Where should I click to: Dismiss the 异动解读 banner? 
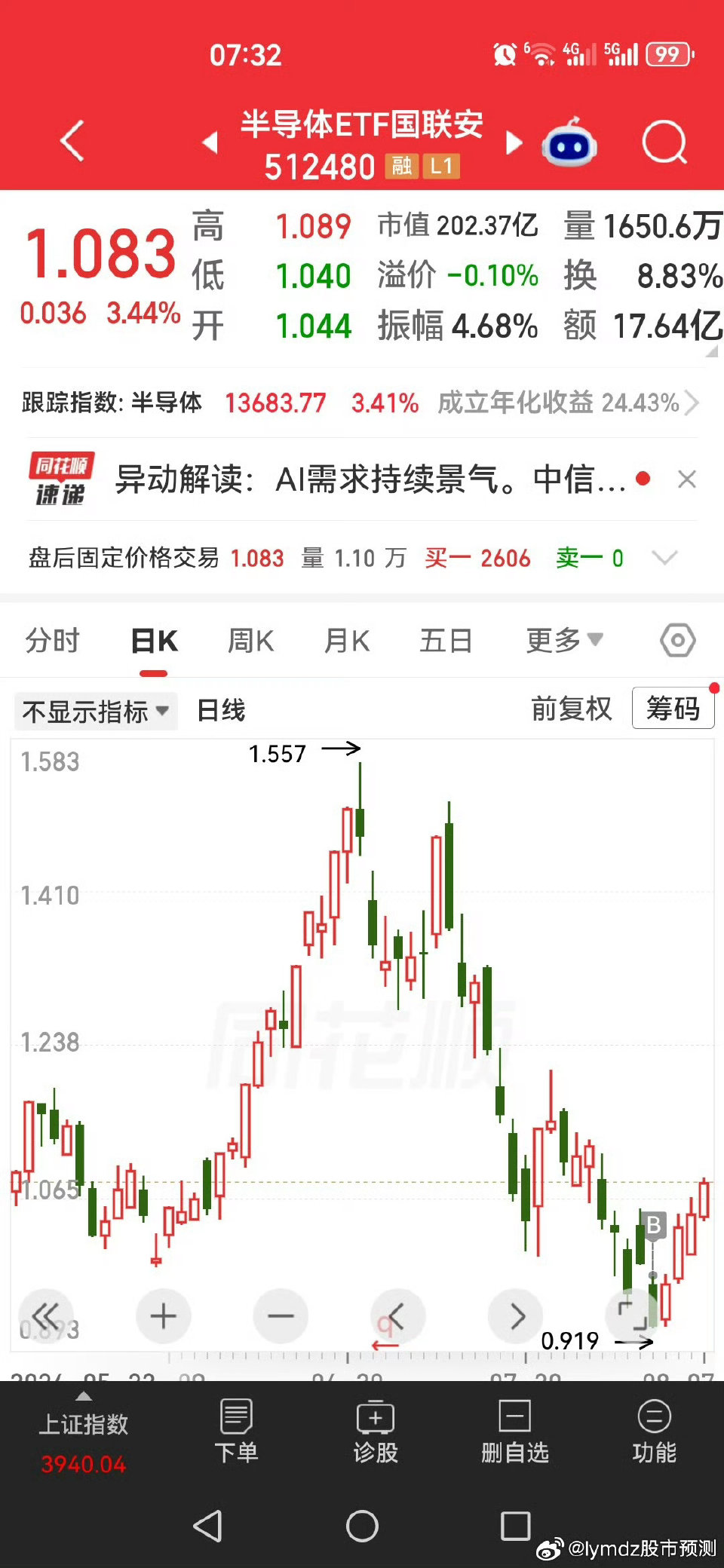coord(686,479)
